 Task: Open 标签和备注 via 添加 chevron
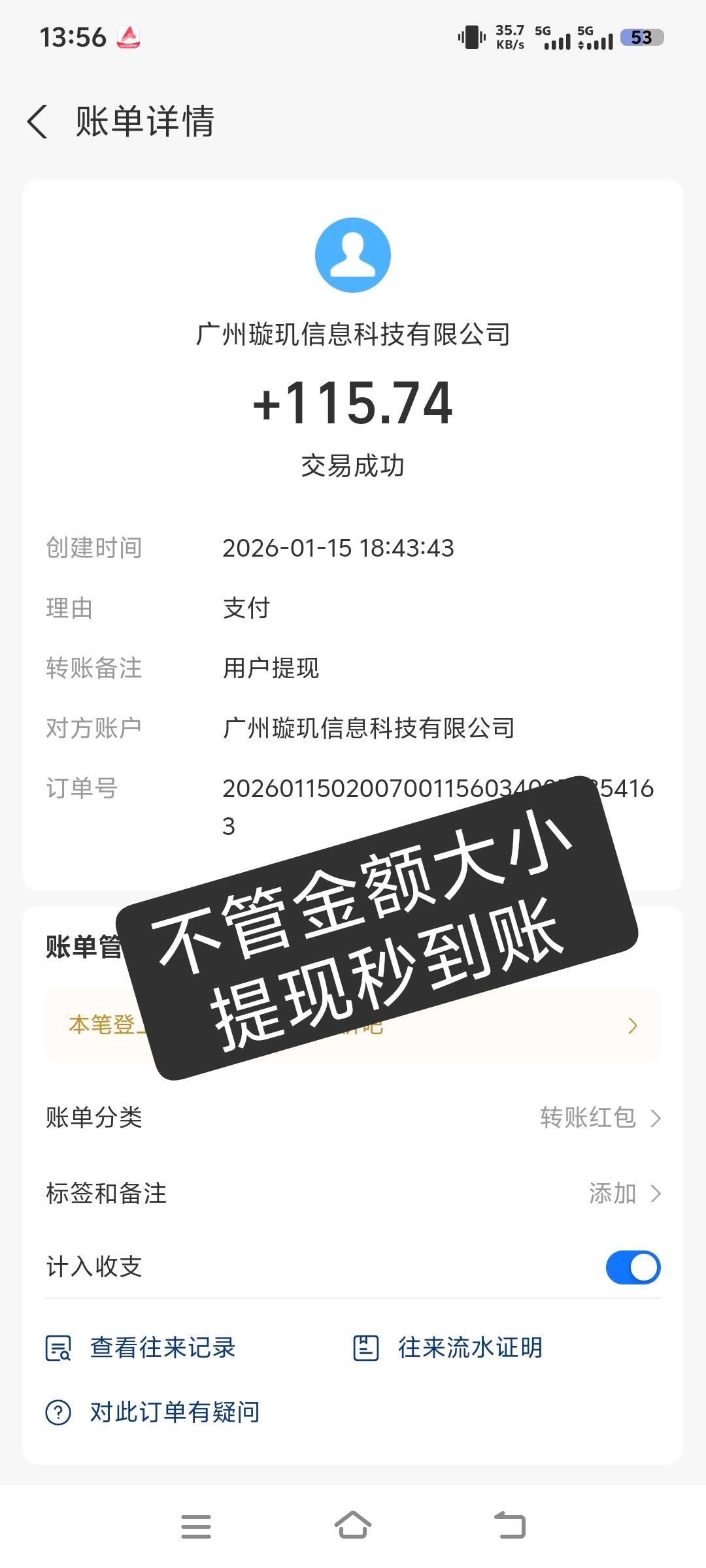pos(656,1193)
